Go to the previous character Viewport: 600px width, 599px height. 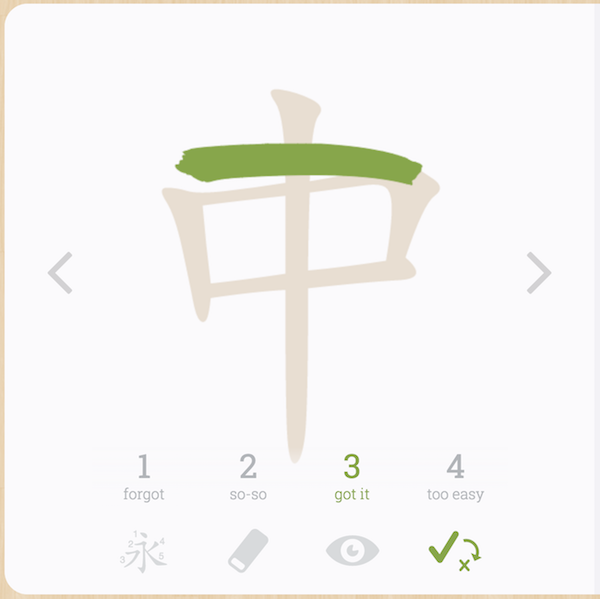pos(60,273)
